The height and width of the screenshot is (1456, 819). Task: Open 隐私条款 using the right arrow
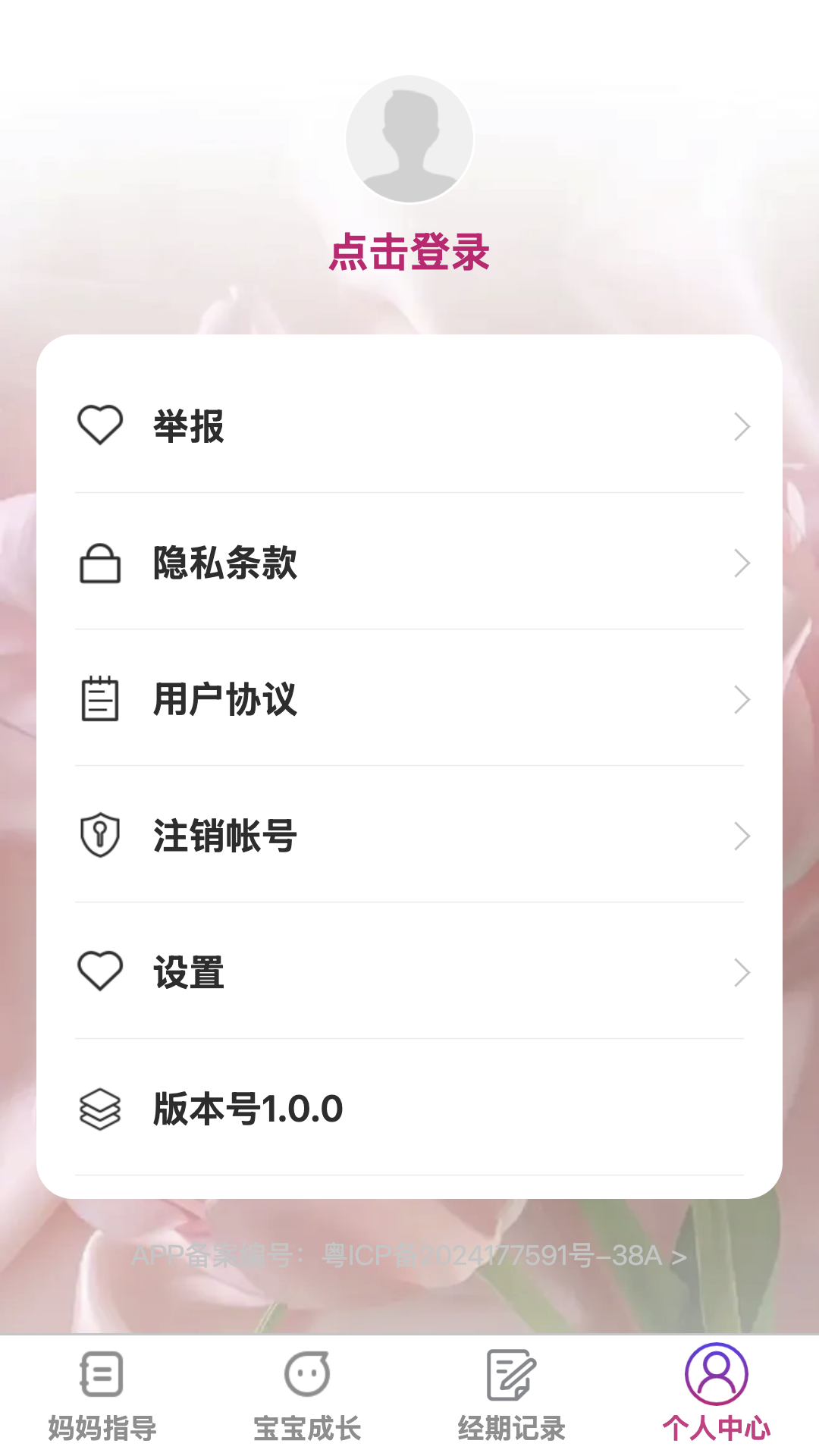pos(742,563)
